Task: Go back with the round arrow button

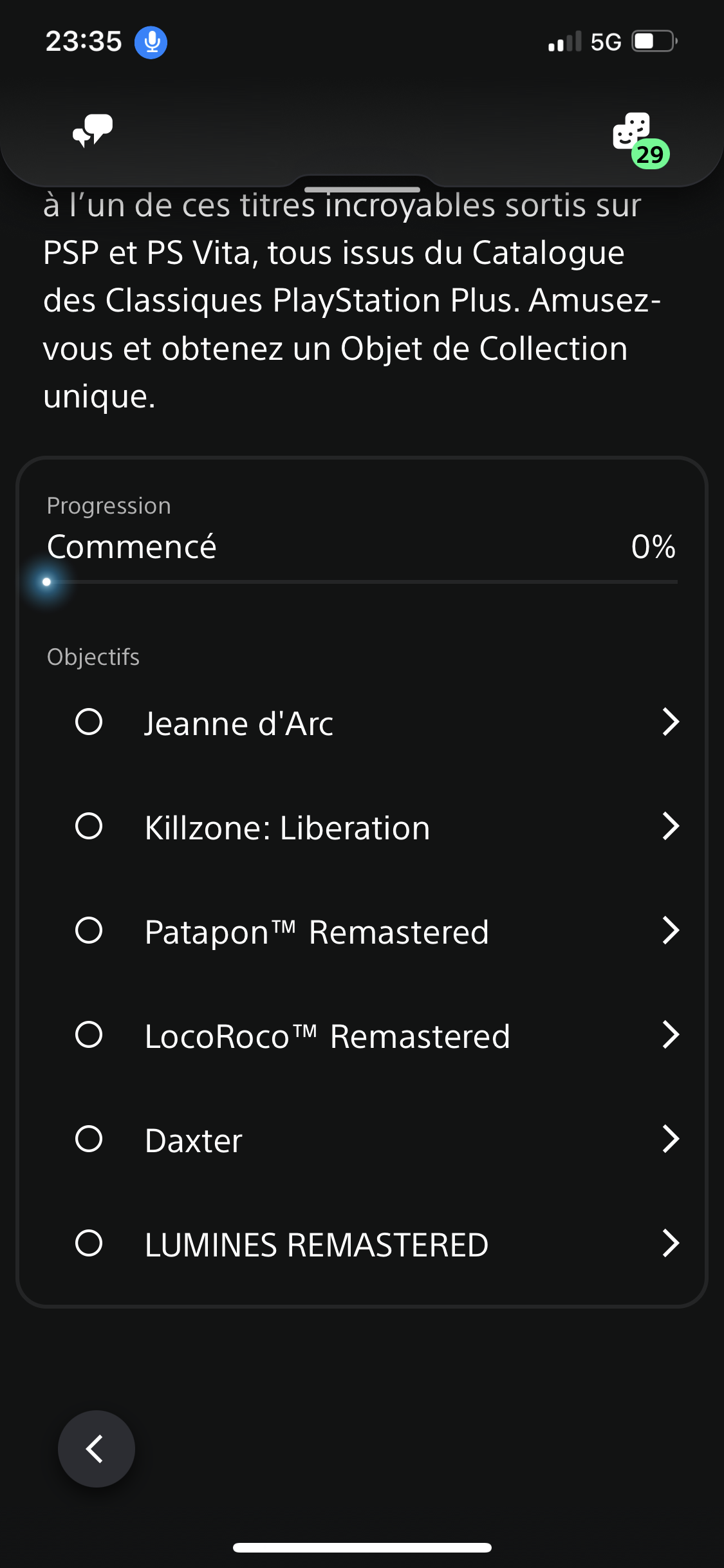Action: 97,1449
